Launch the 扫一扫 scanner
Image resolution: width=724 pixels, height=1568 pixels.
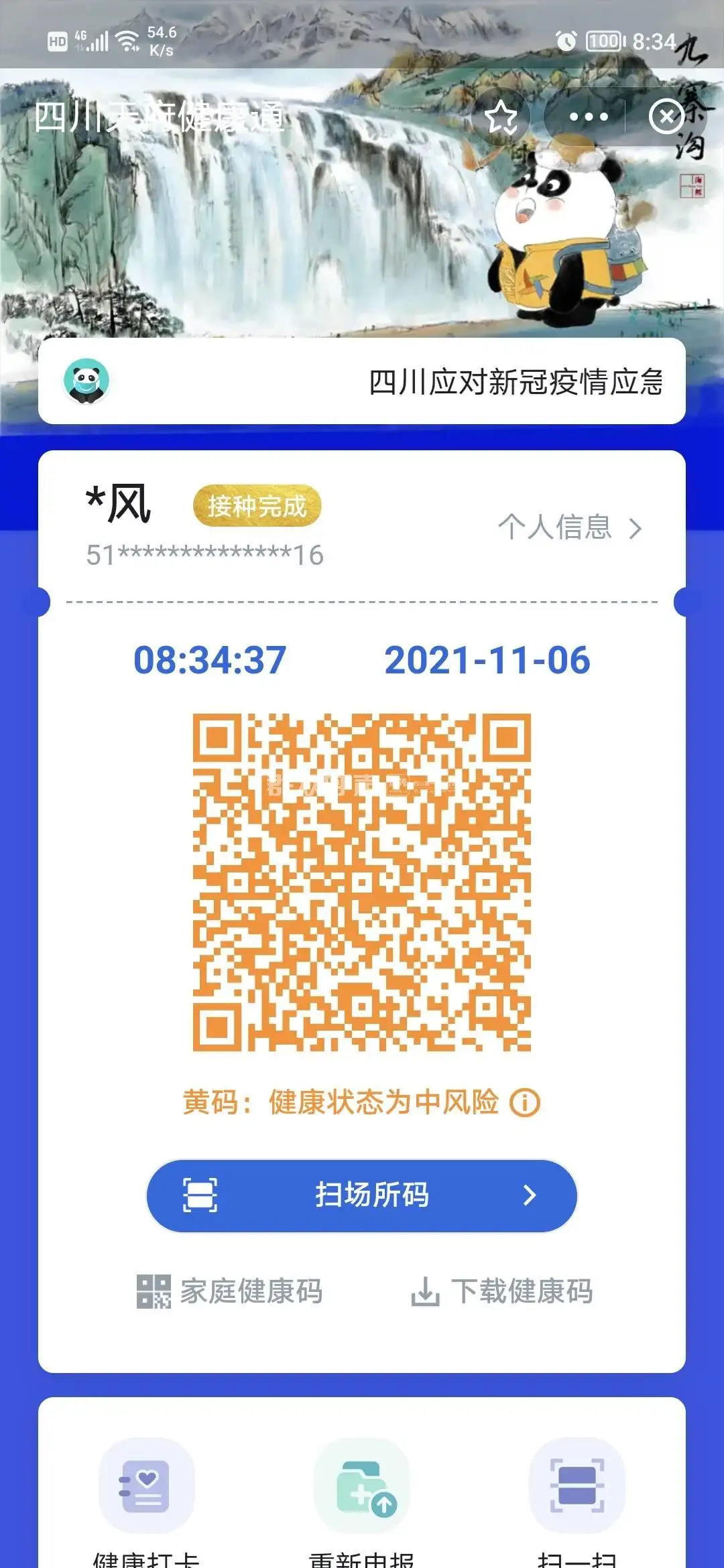coord(577,1486)
